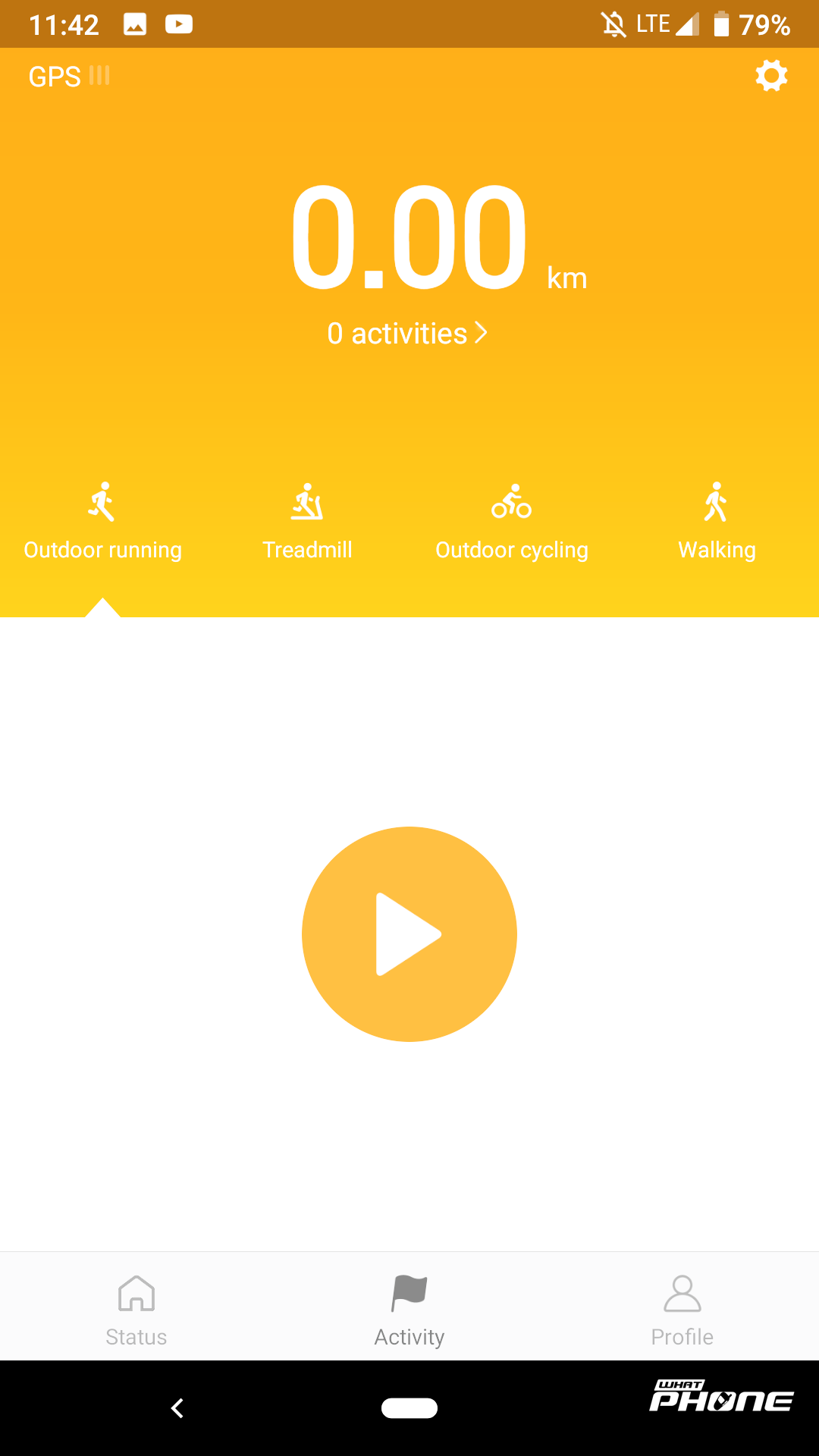
Task: Select the Walking activity icon
Action: (717, 502)
